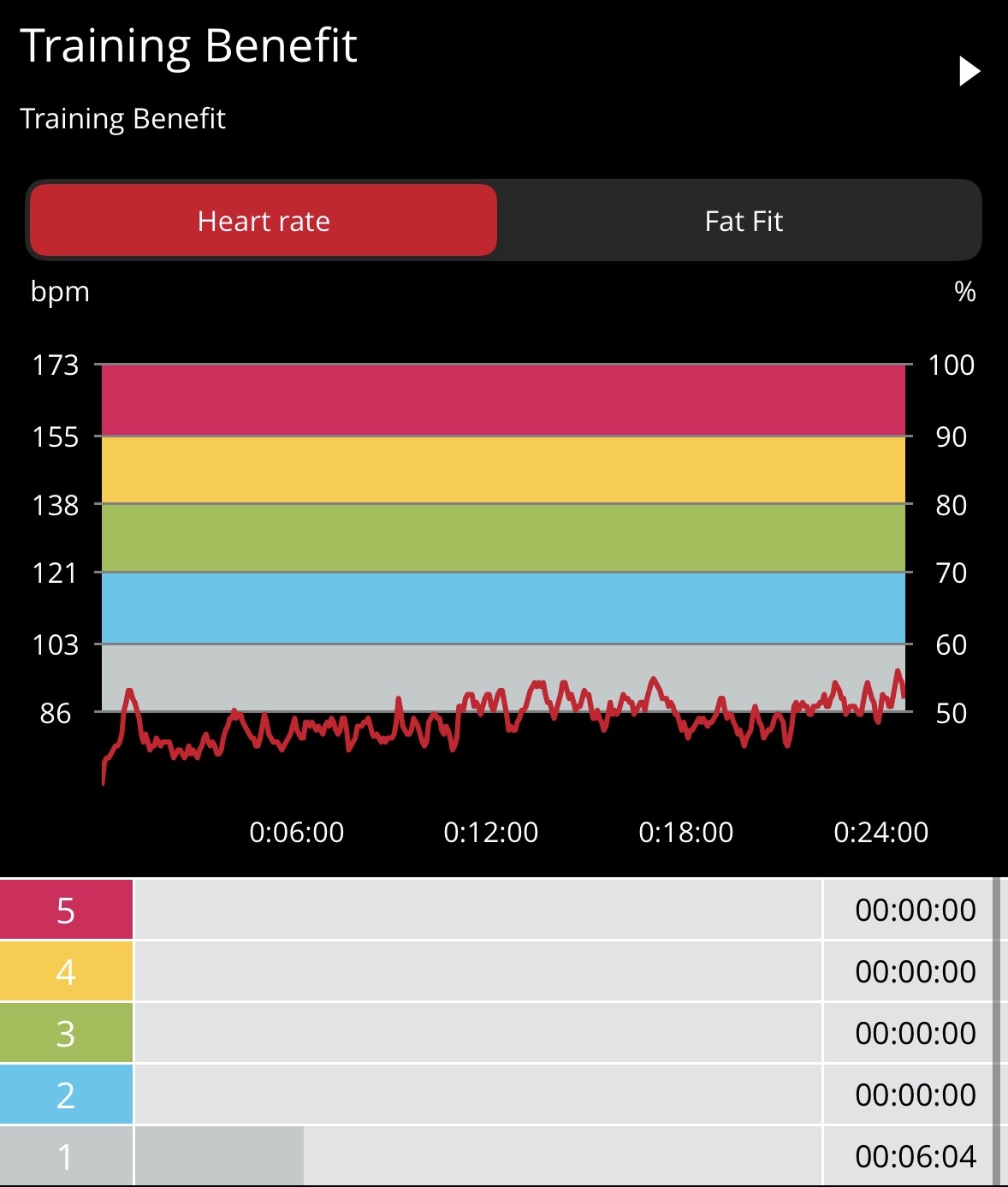Select the Heart rate tab
The height and width of the screenshot is (1187, 1008).
click(x=264, y=221)
